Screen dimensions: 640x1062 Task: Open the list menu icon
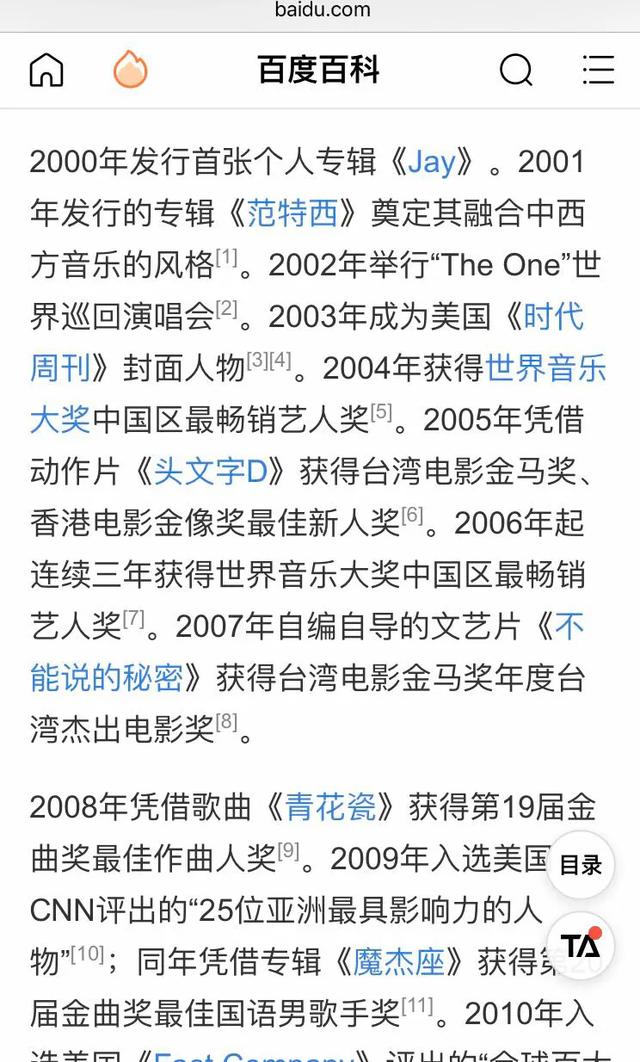point(599,70)
